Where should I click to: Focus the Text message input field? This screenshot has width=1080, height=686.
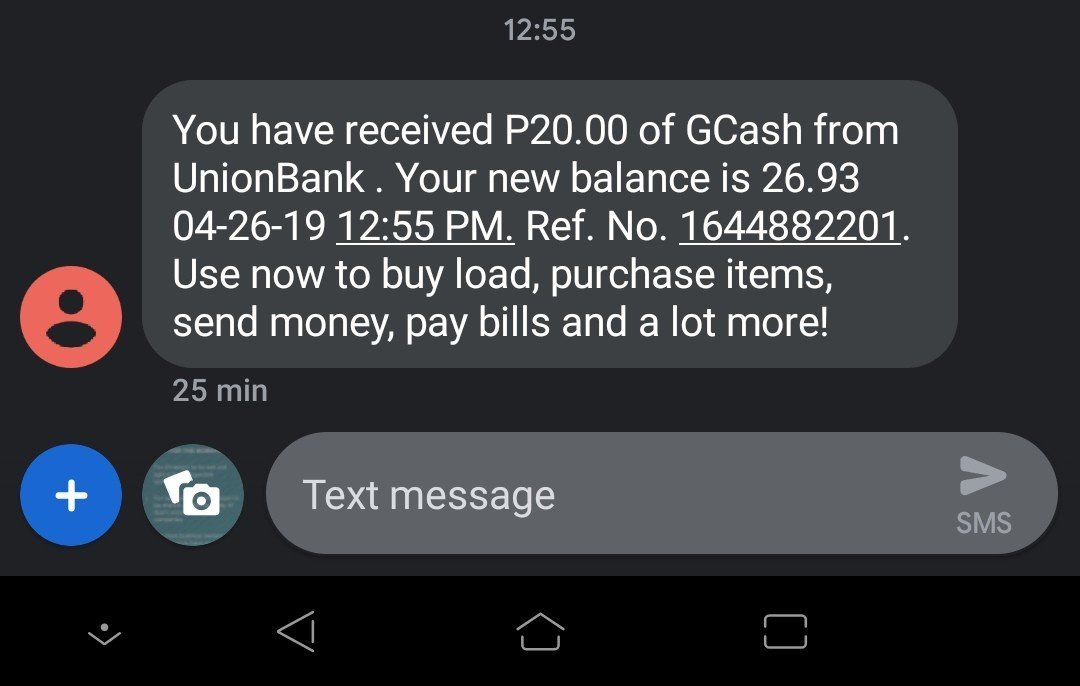[600, 495]
